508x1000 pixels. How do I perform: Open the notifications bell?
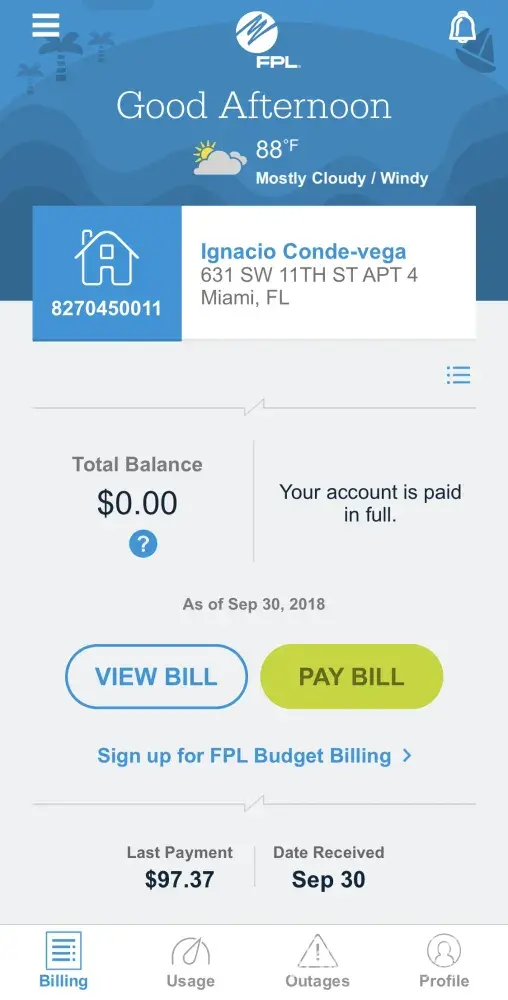click(x=462, y=28)
